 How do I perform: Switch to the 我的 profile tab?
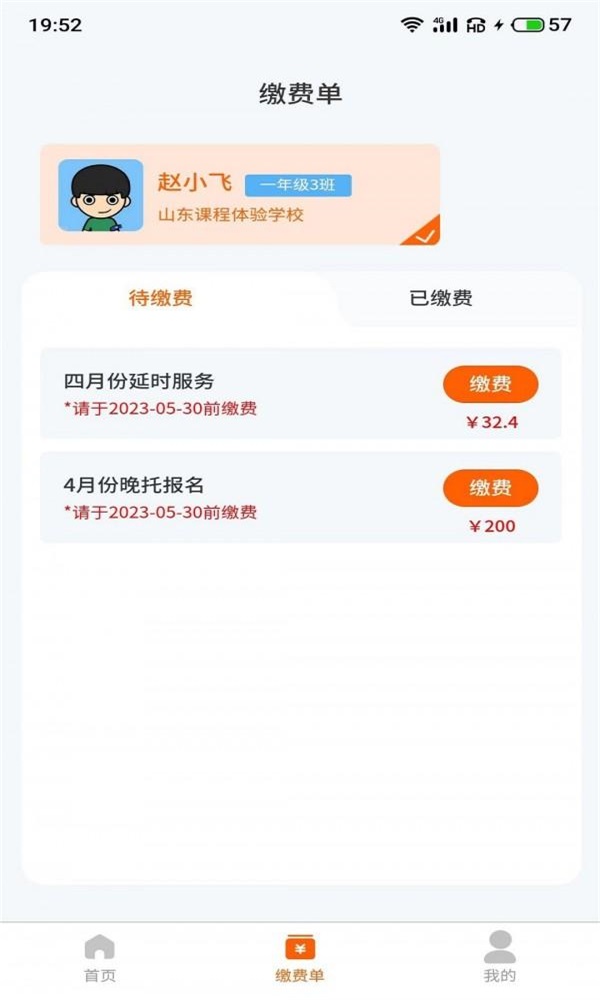click(499, 957)
